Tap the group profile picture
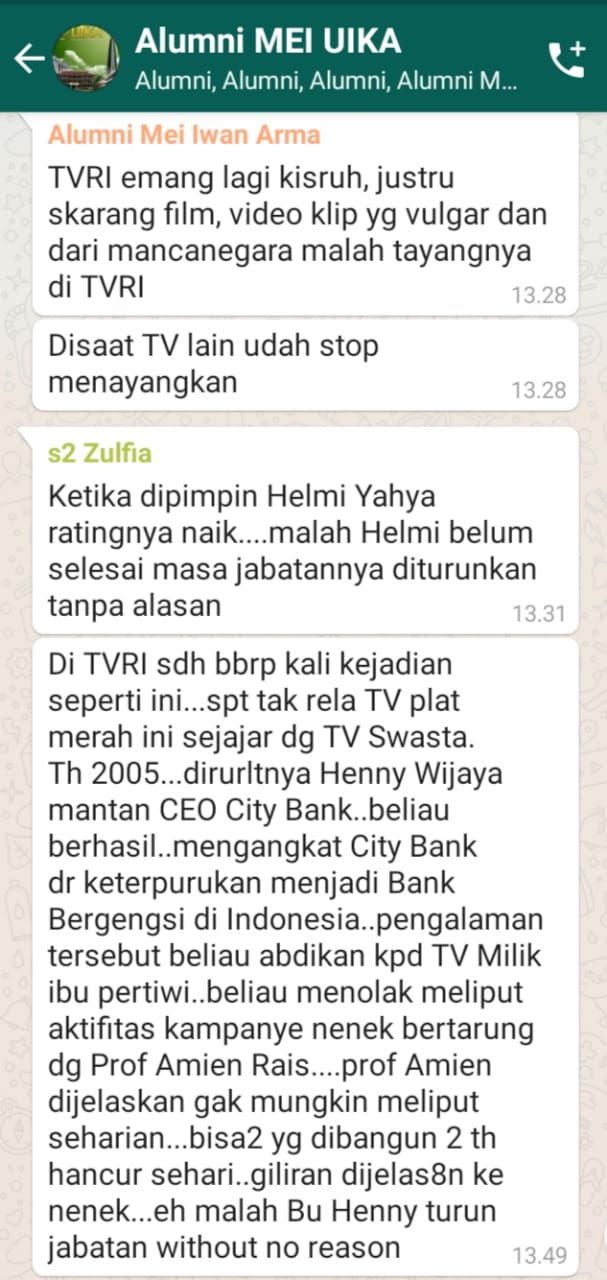 coord(87,58)
